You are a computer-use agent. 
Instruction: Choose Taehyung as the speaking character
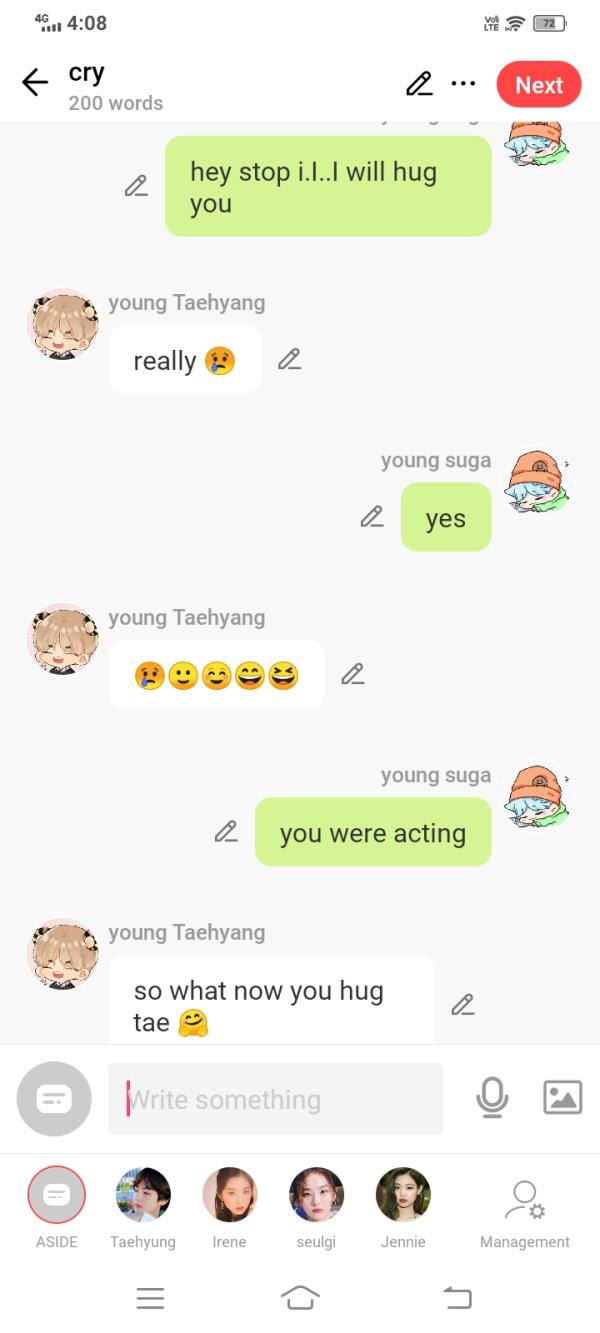(143, 1195)
